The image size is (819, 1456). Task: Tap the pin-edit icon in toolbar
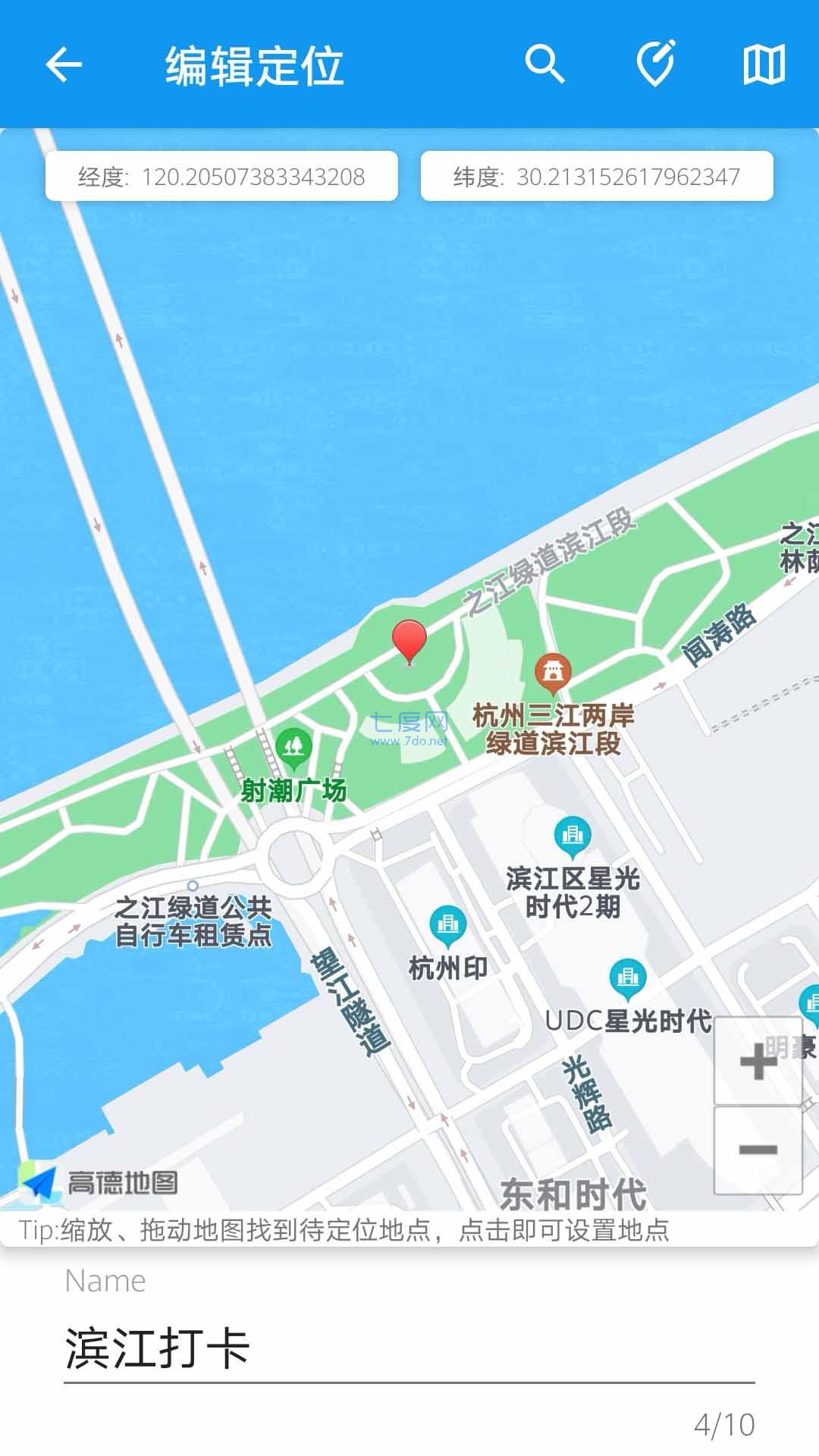(655, 64)
